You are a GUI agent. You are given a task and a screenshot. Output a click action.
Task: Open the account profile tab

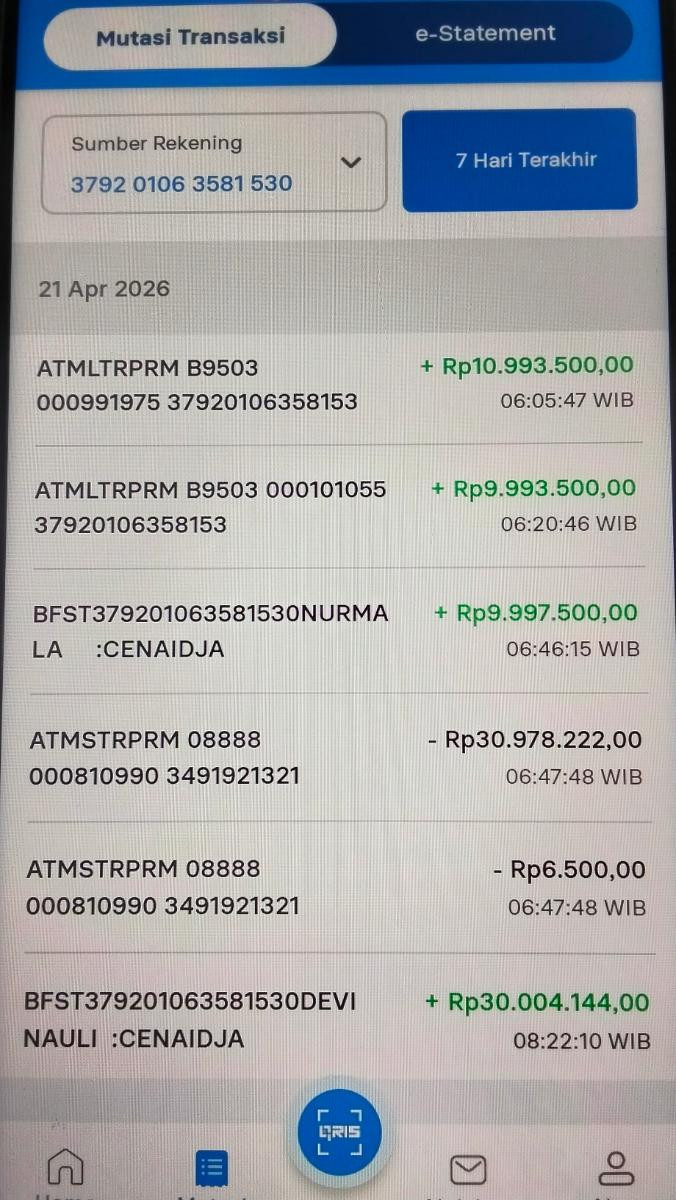coord(616,1168)
